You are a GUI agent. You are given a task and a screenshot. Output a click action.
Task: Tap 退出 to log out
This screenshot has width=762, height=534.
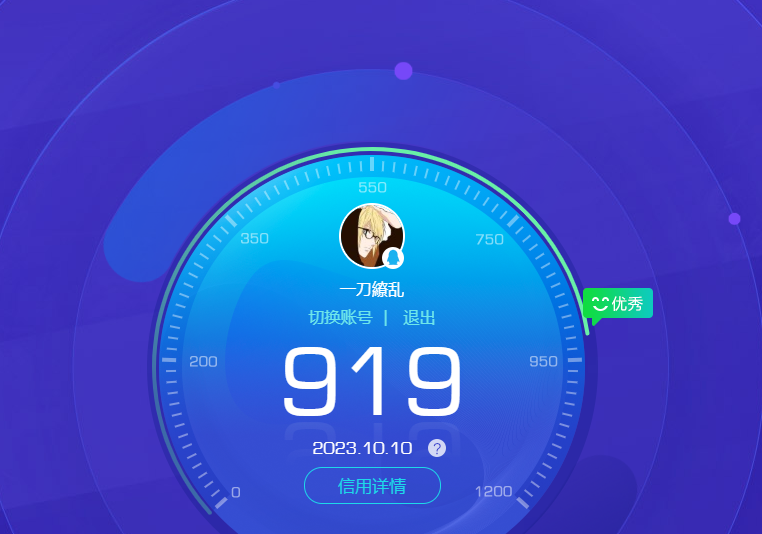tap(419, 318)
